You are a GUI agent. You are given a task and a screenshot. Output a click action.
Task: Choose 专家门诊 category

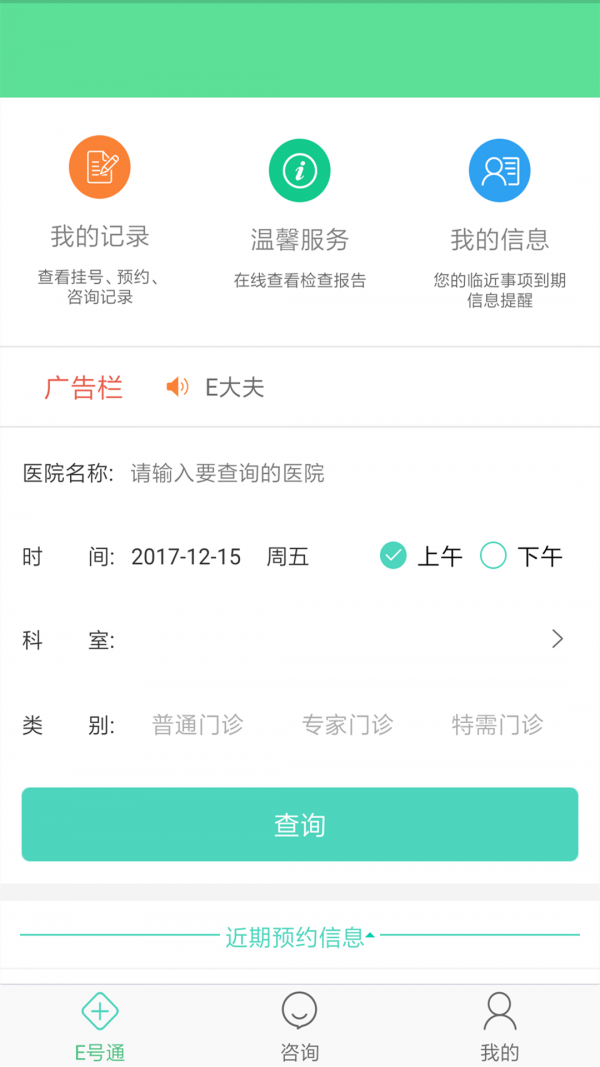click(348, 725)
